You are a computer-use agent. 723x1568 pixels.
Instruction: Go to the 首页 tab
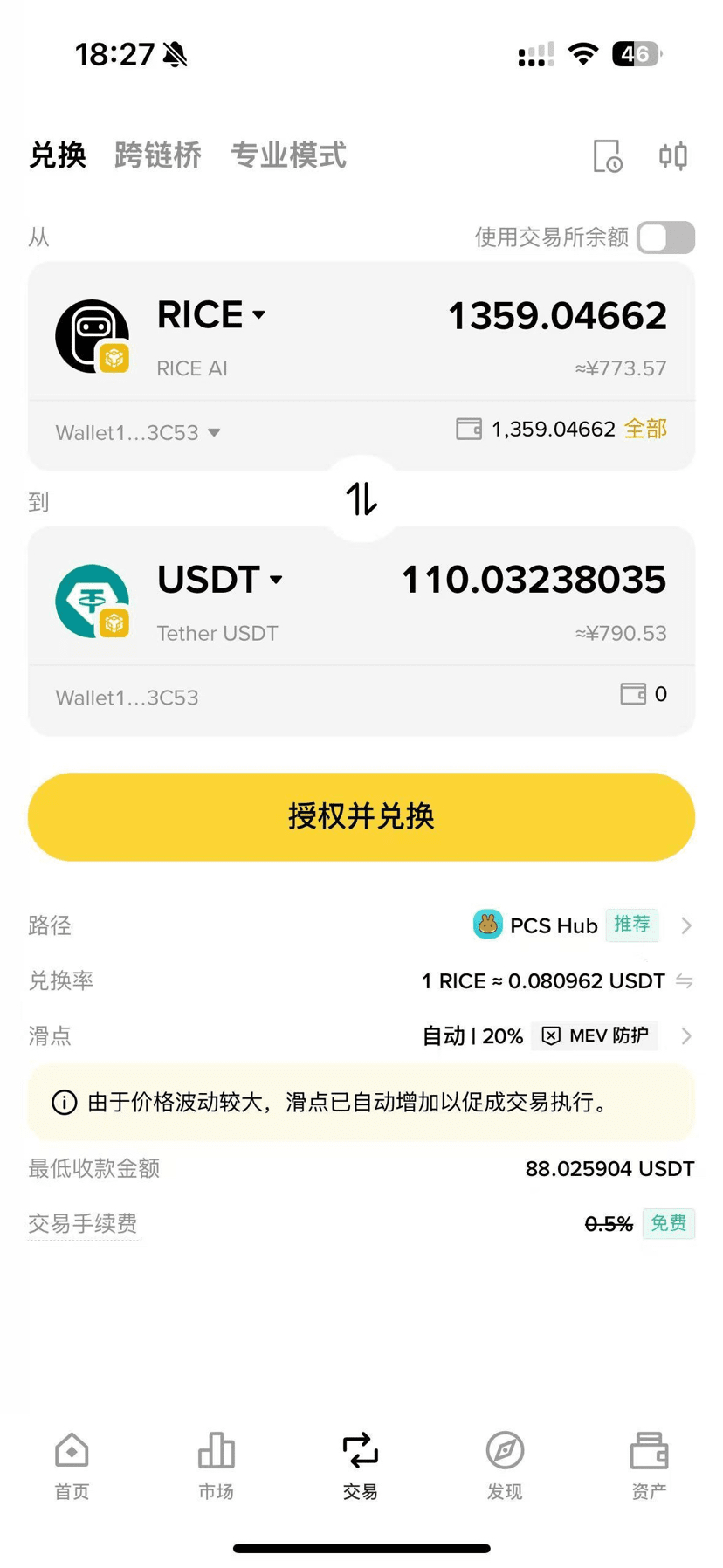72,1467
